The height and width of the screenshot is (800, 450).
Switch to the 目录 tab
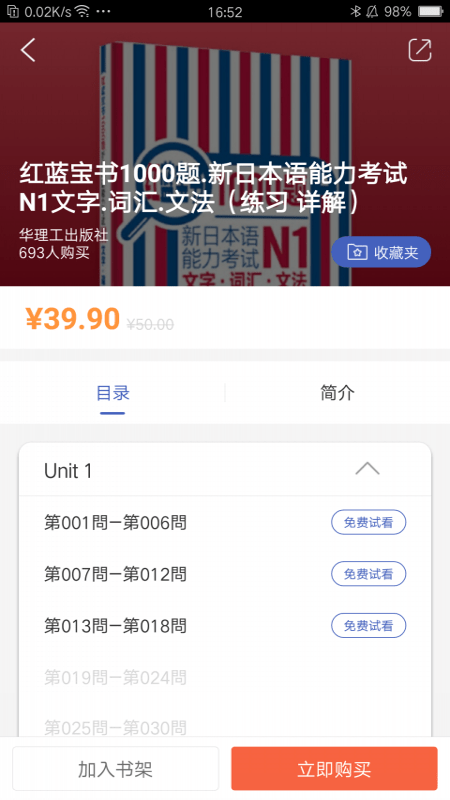[x=113, y=393]
